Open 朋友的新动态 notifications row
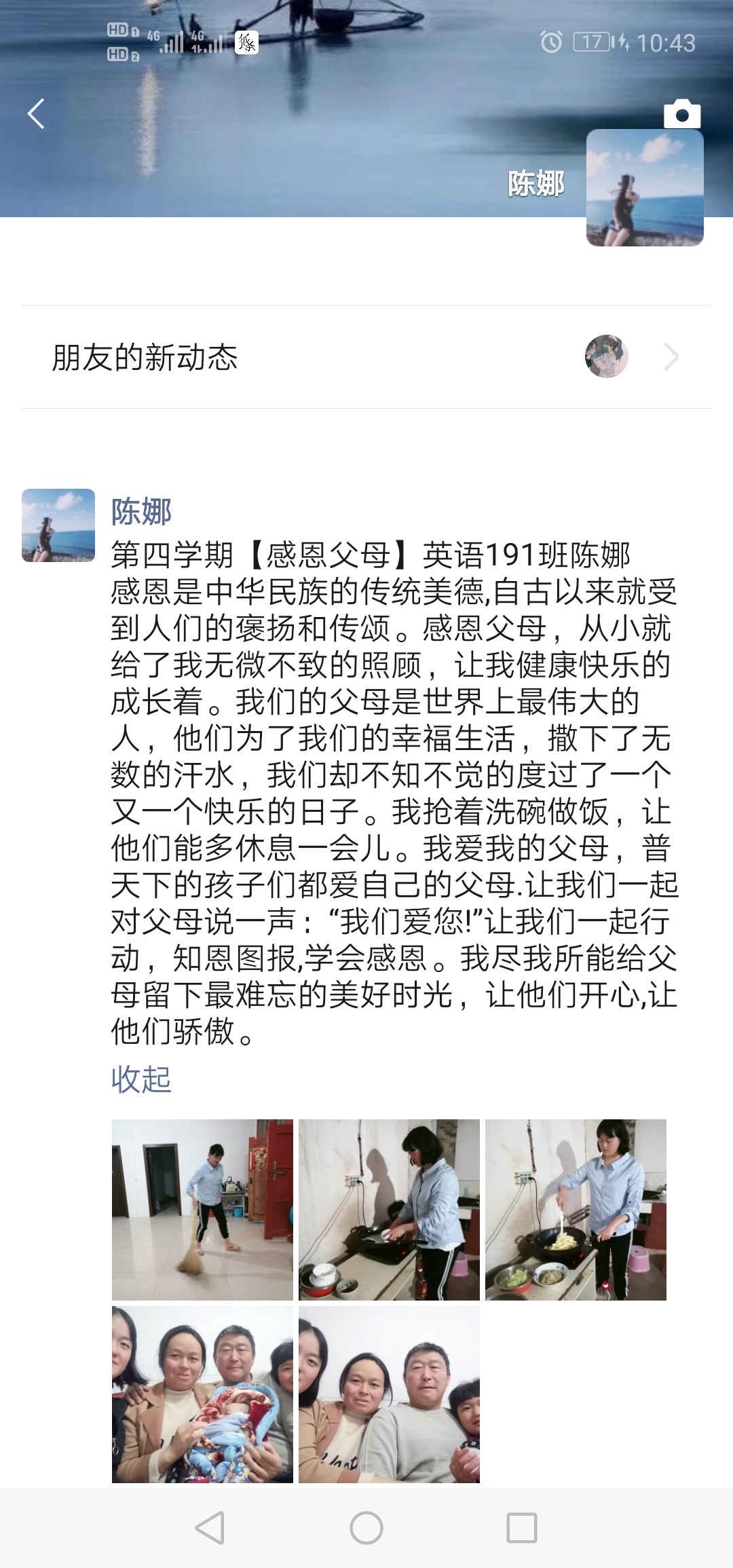 point(366,357)
